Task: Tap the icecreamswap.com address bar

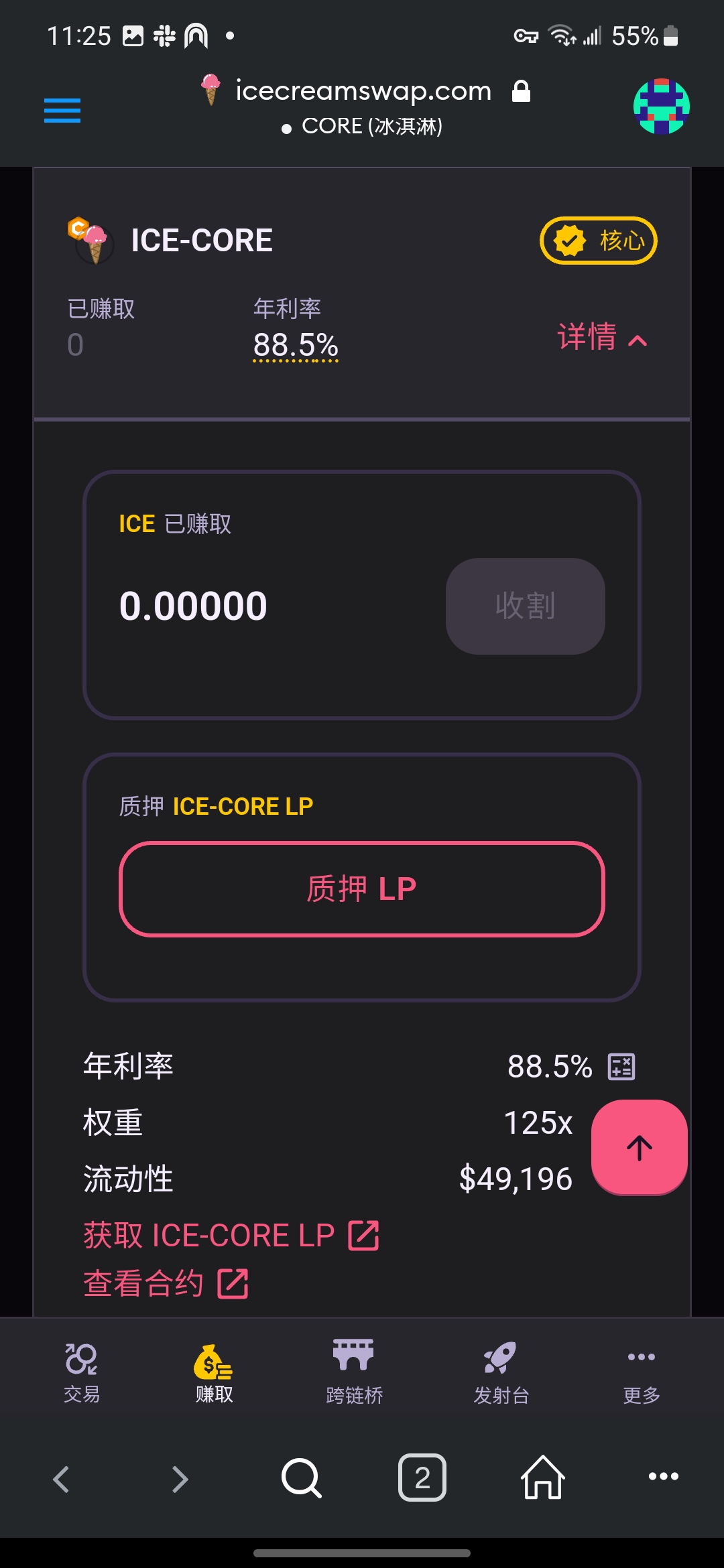Action: point(363,92)
